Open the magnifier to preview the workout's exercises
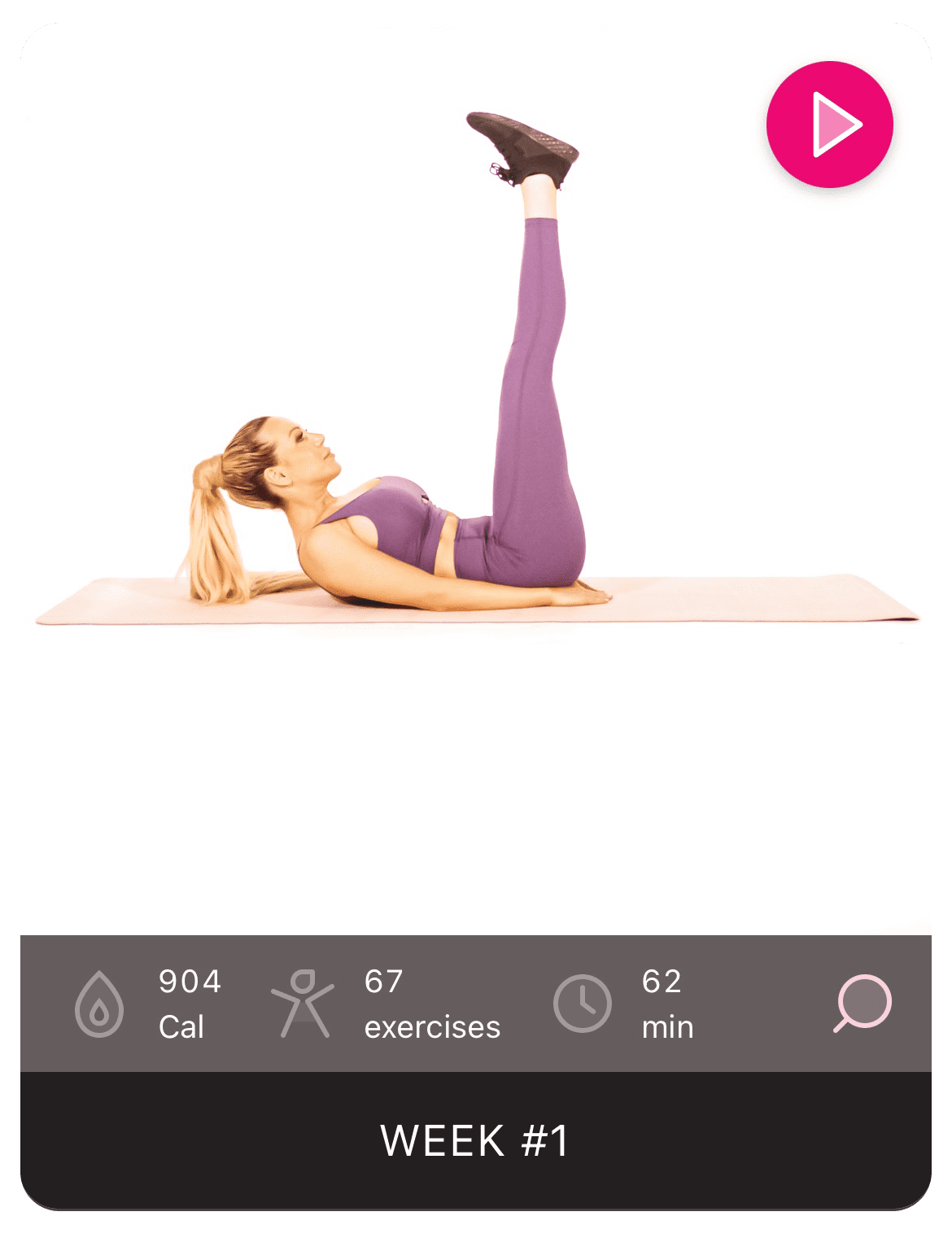 click(862, 1003)
